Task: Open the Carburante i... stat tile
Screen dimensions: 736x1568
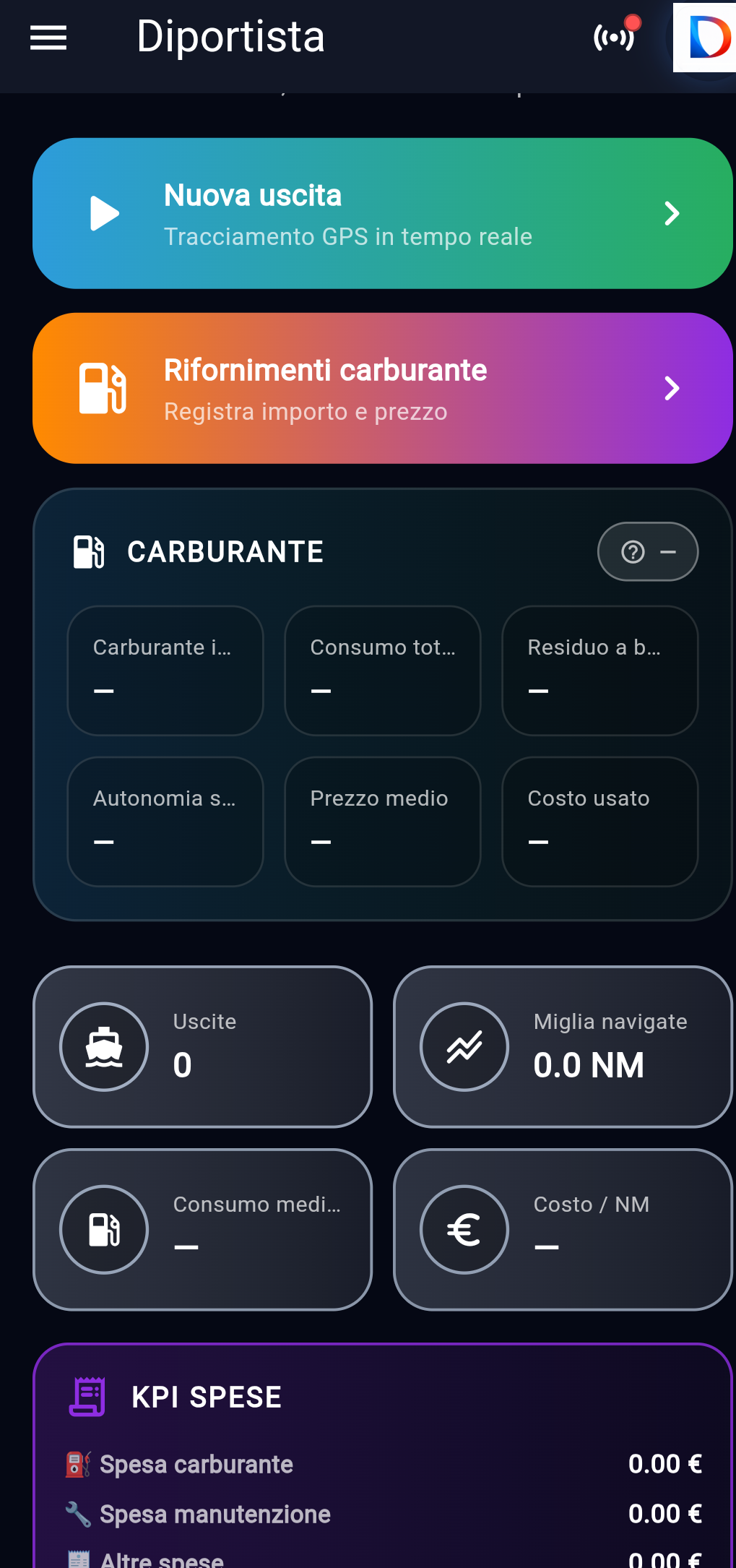Action: pos(165,671)
